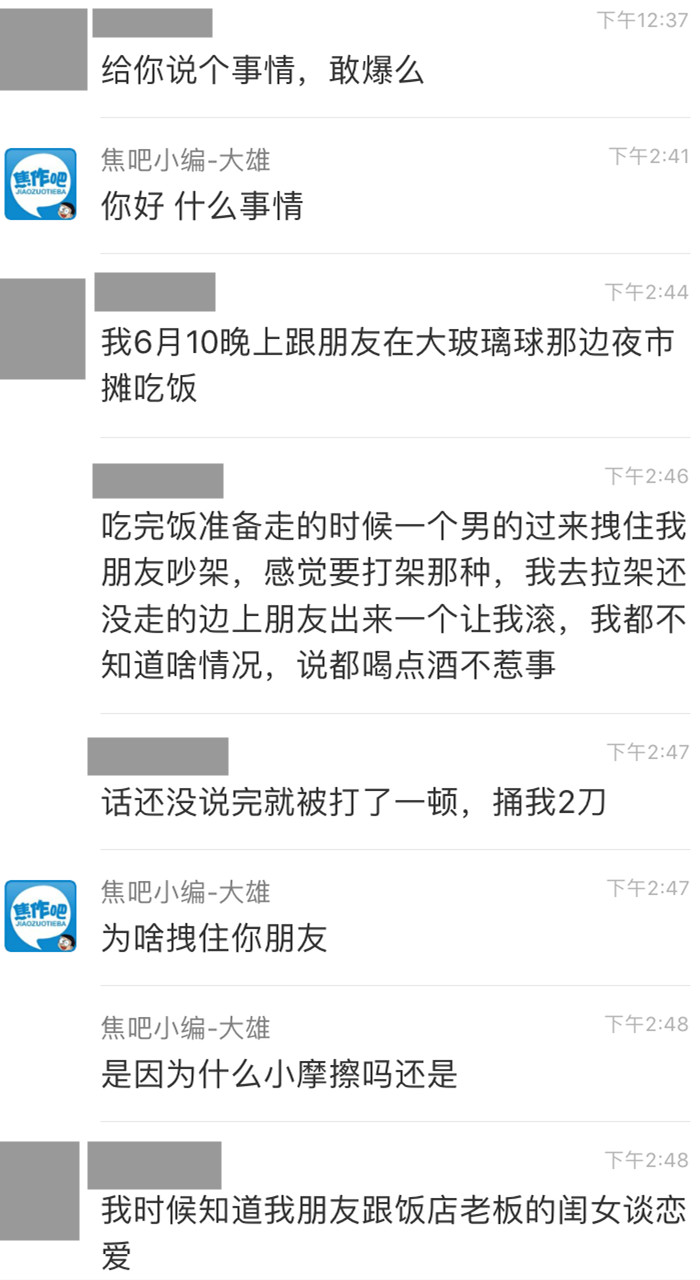700x1280 pixels.
Task: Open the message "给你说个事情，敢爆么"
Action: [x=263, y=70]
